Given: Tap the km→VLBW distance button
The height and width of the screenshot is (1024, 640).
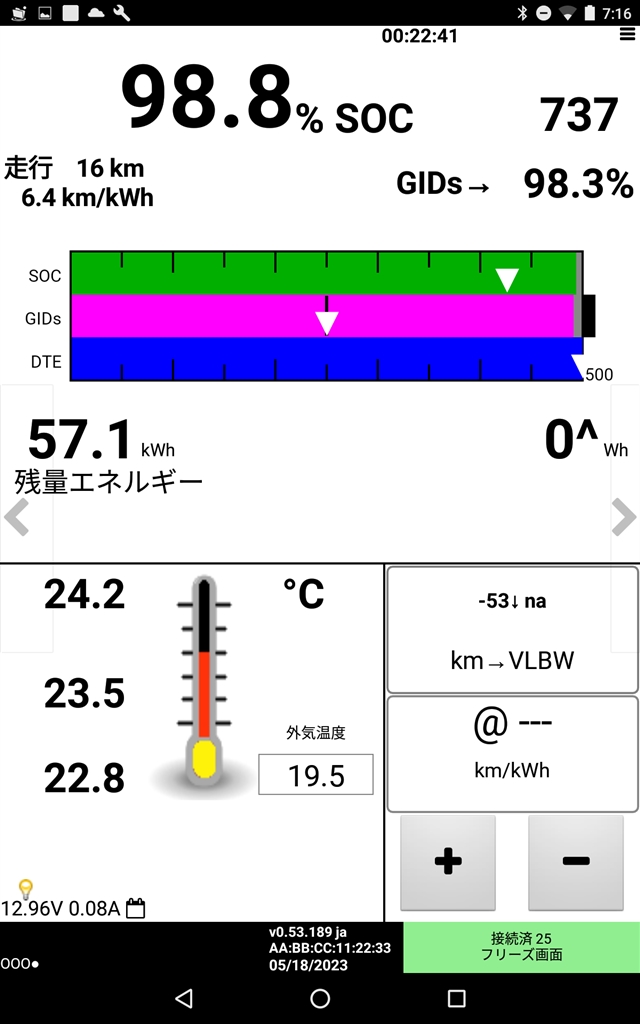Looking at the screenshot, I should pos(512,630).
